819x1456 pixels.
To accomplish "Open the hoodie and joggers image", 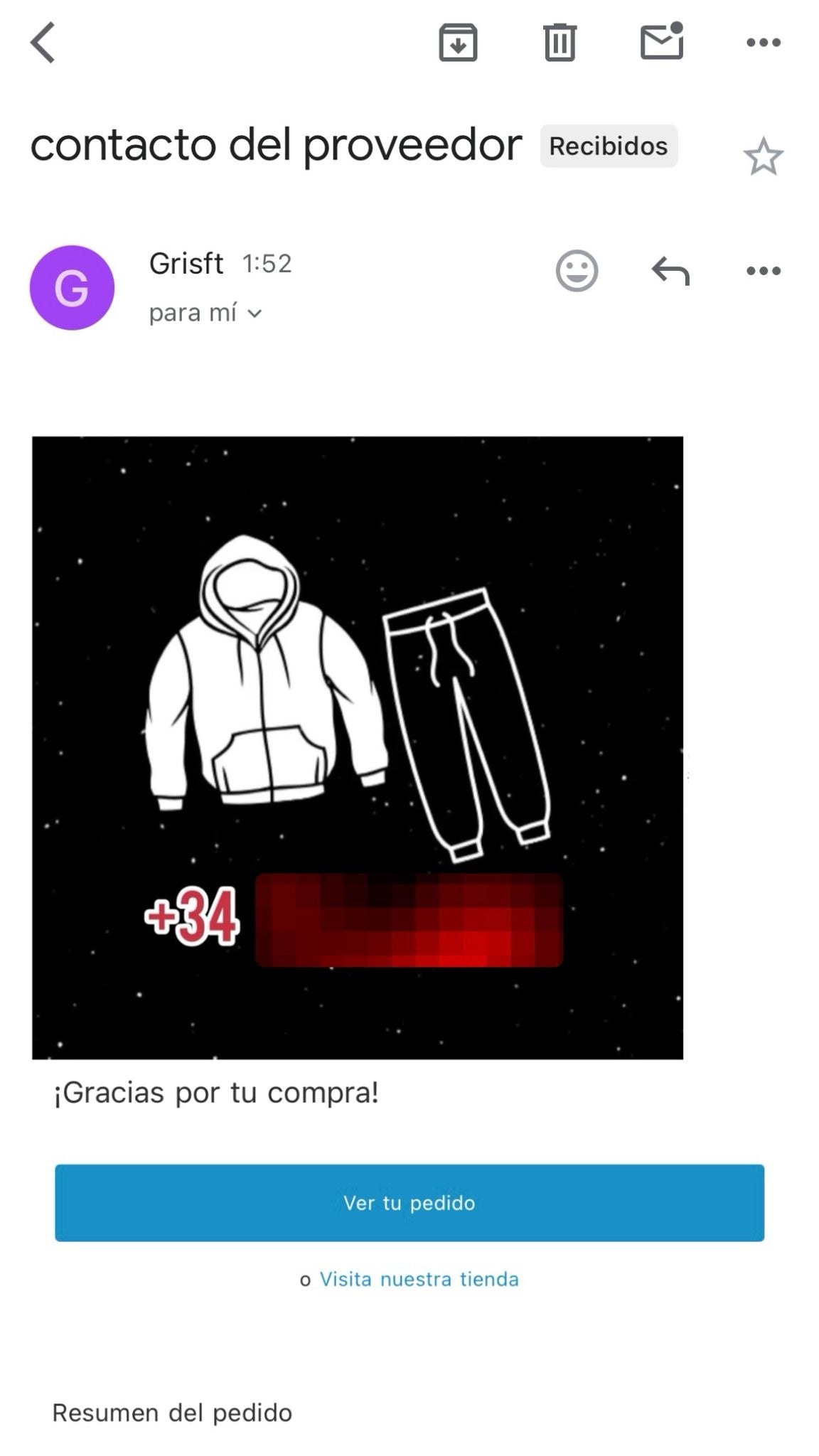I will [358, 746].
